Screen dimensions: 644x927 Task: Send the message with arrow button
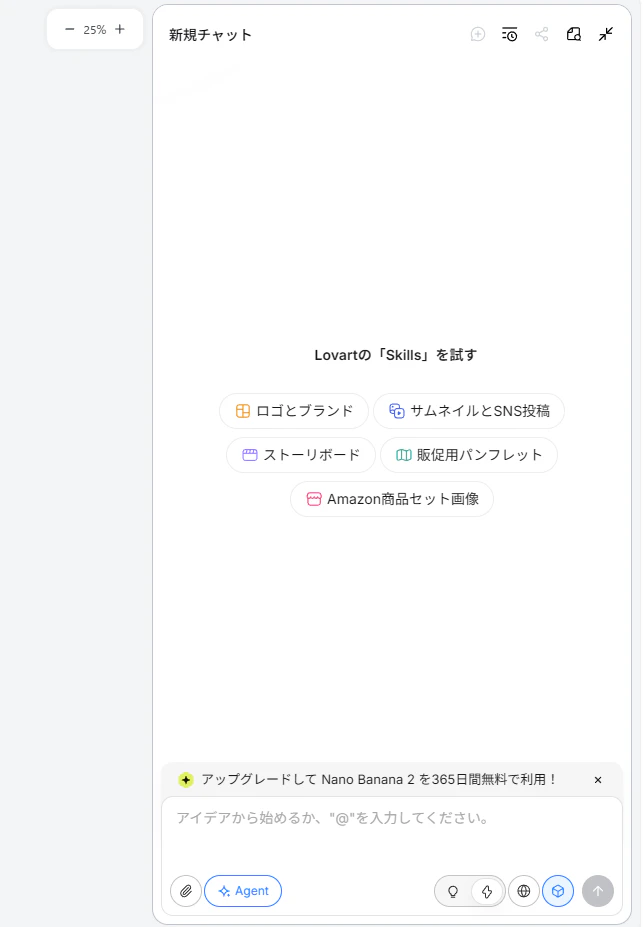597,891
